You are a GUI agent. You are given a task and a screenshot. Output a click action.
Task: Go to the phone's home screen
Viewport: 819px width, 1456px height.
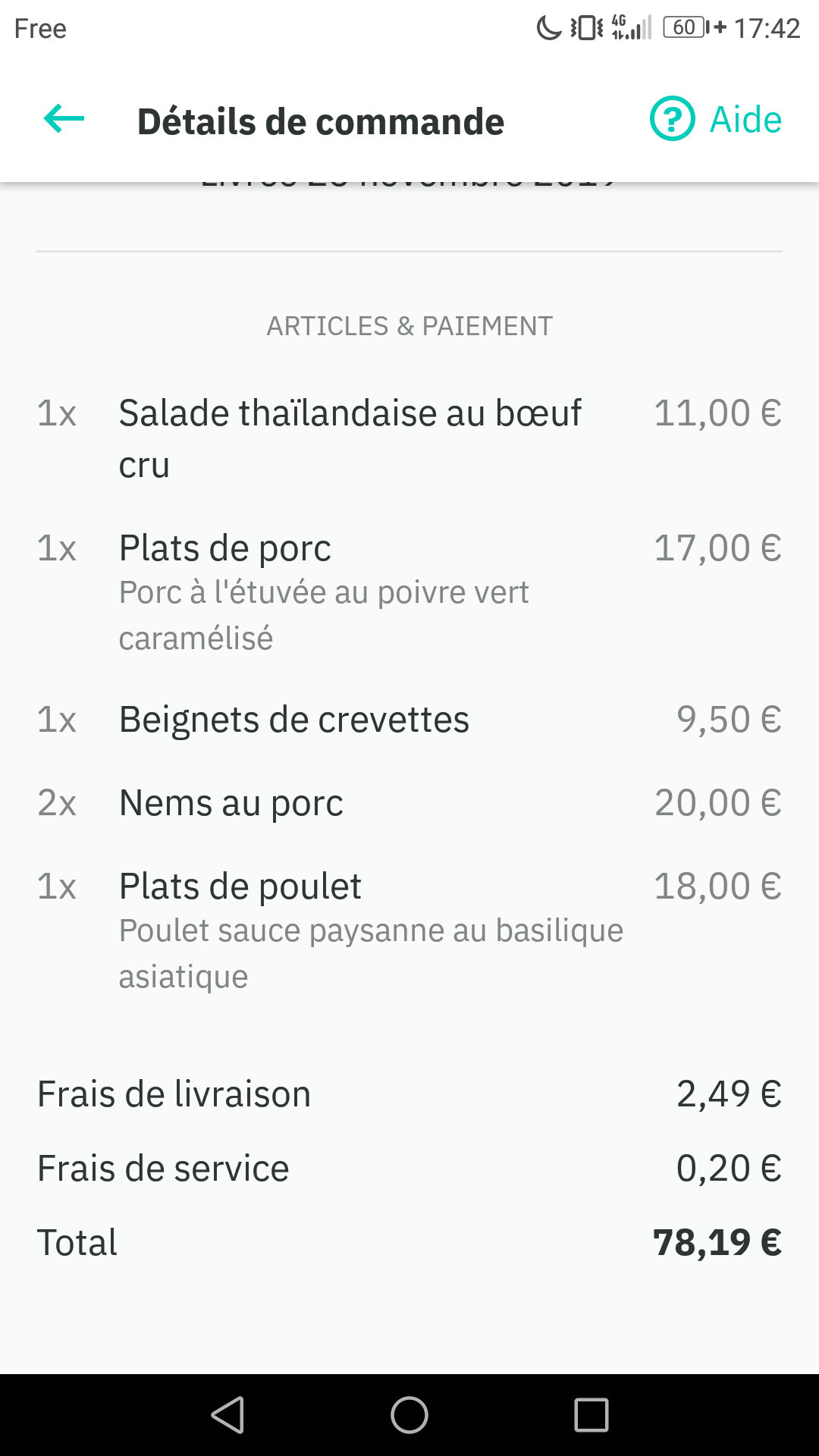tap(409, 1415)
